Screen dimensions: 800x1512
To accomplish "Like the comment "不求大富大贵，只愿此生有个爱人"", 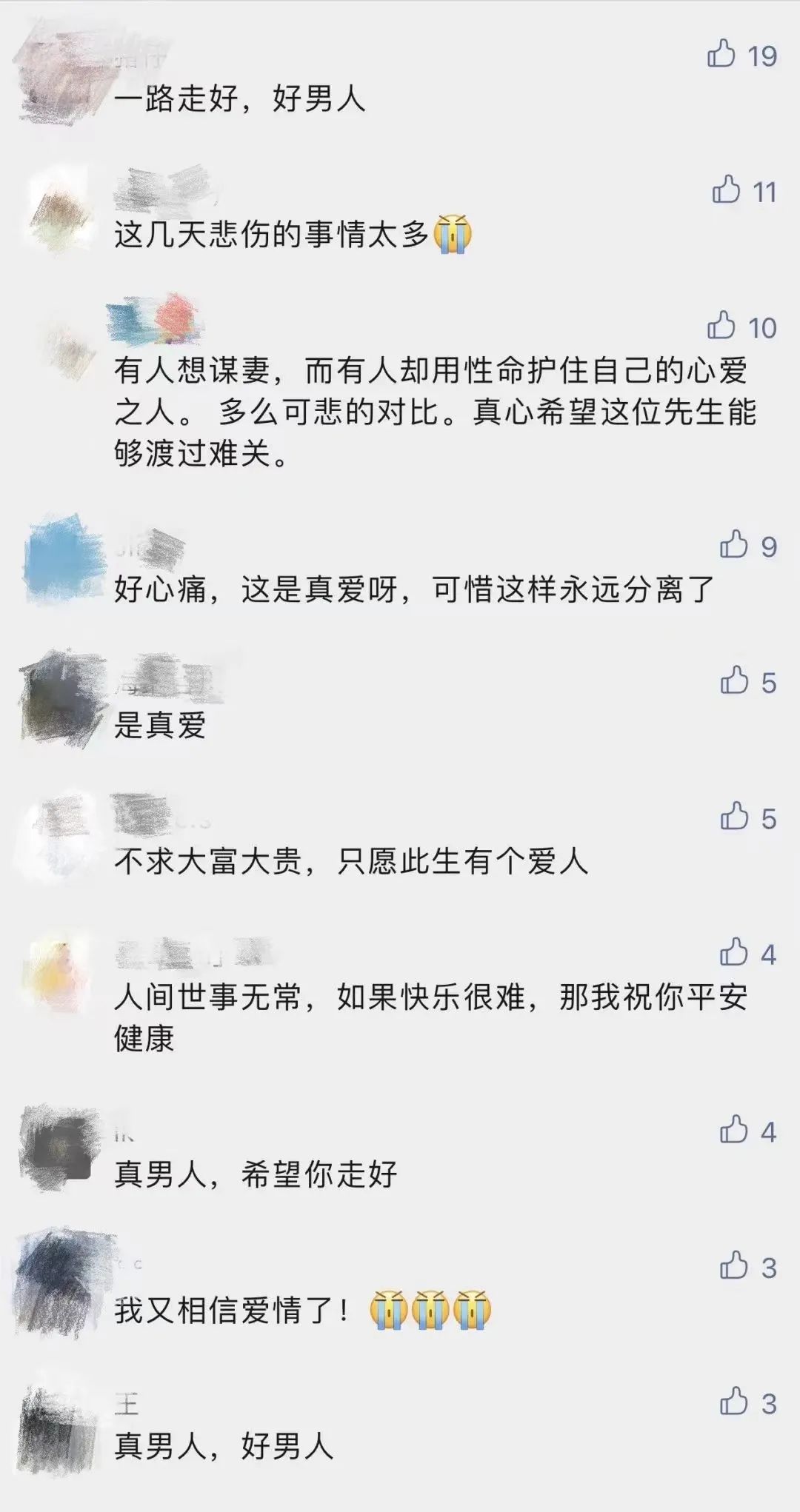I will pos(734,817).
